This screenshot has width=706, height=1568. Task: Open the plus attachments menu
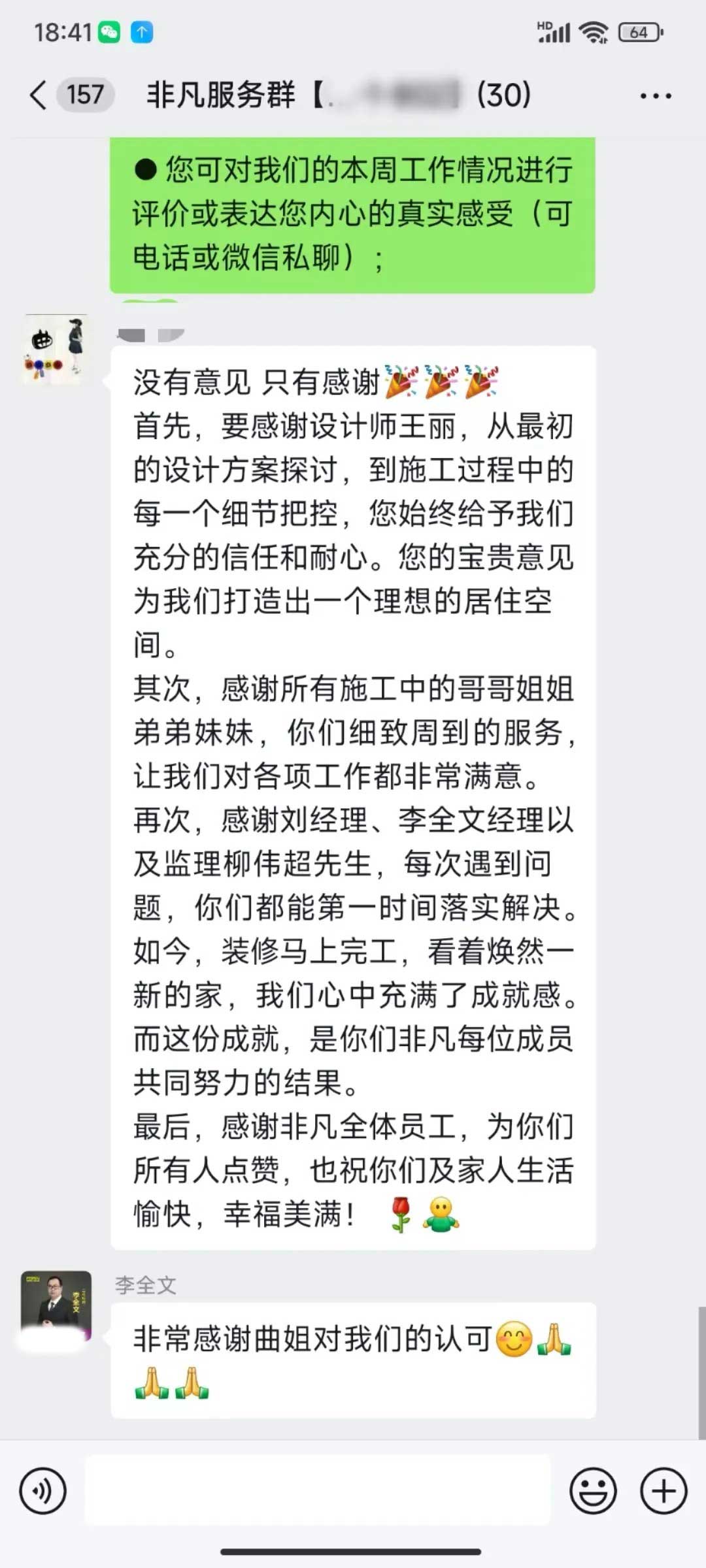click(x=664, y=1491)
